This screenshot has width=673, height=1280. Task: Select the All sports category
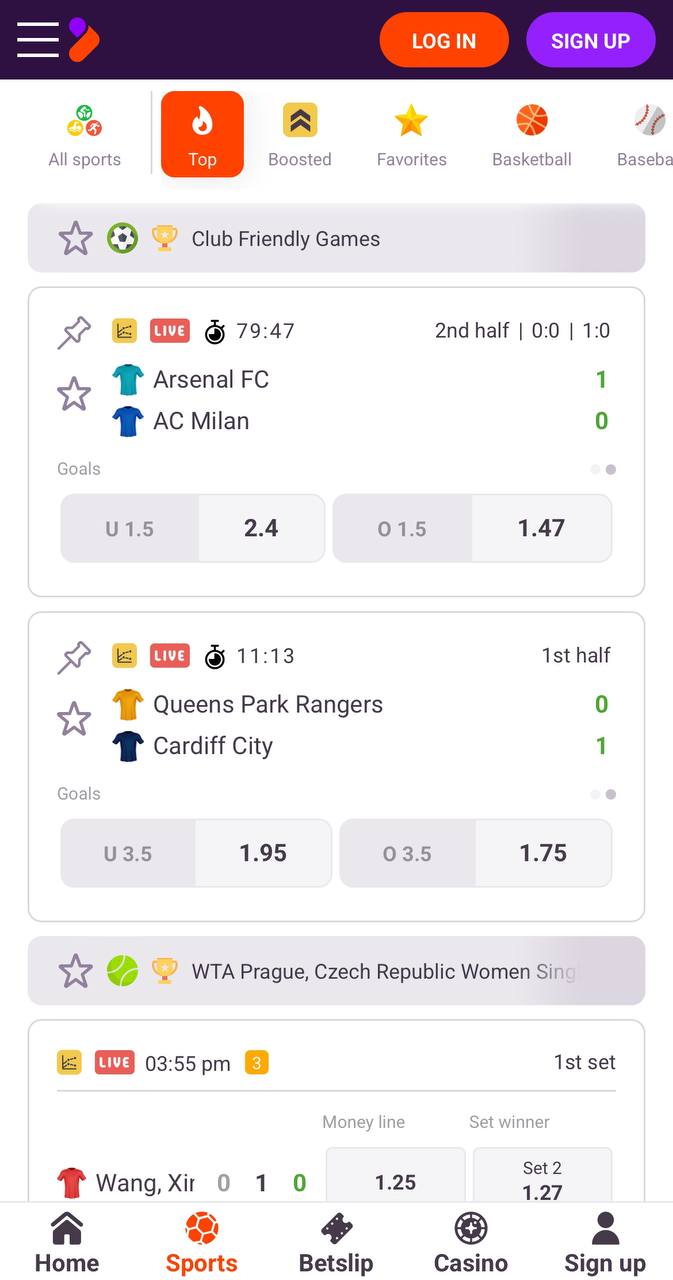click(x=85, y=135)
